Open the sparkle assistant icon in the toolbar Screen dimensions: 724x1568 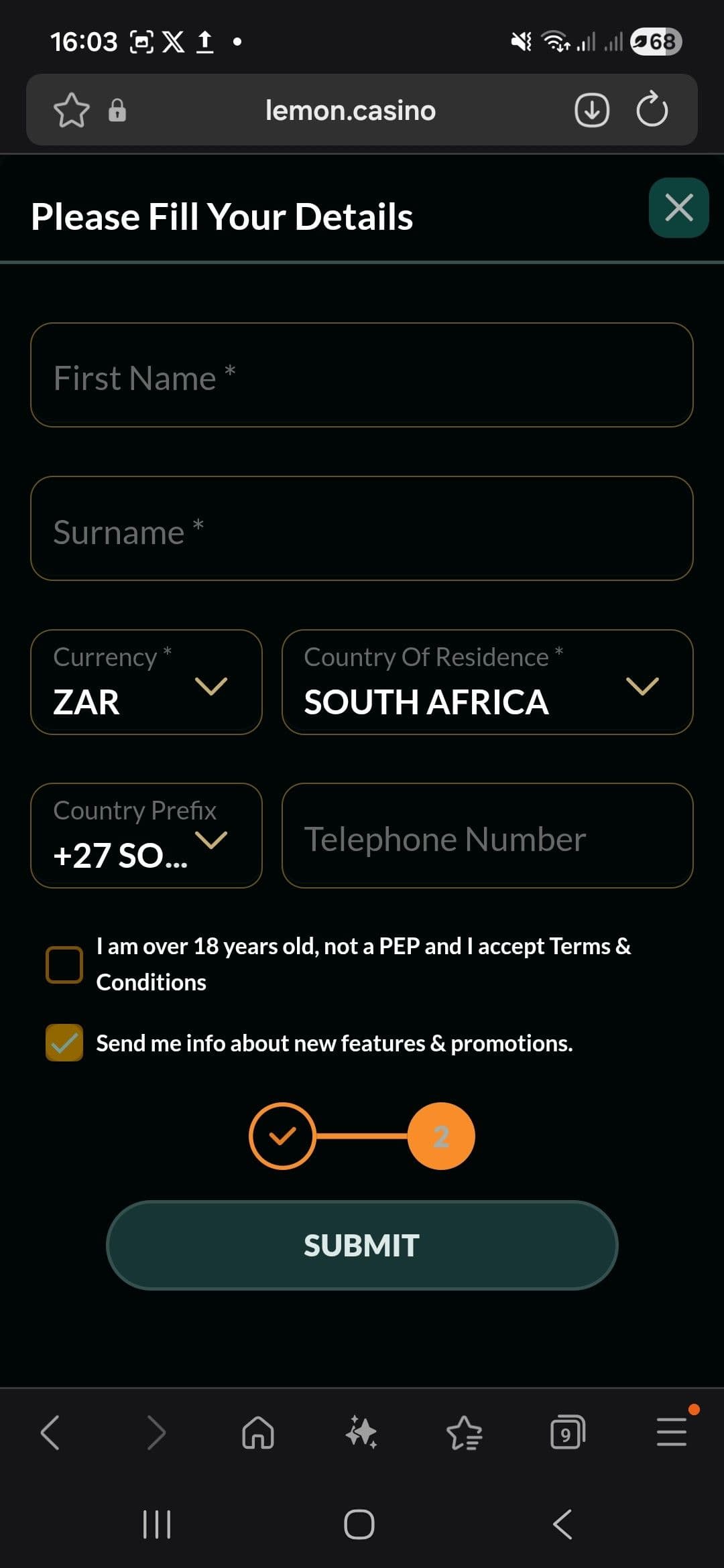pos(361,1432)
